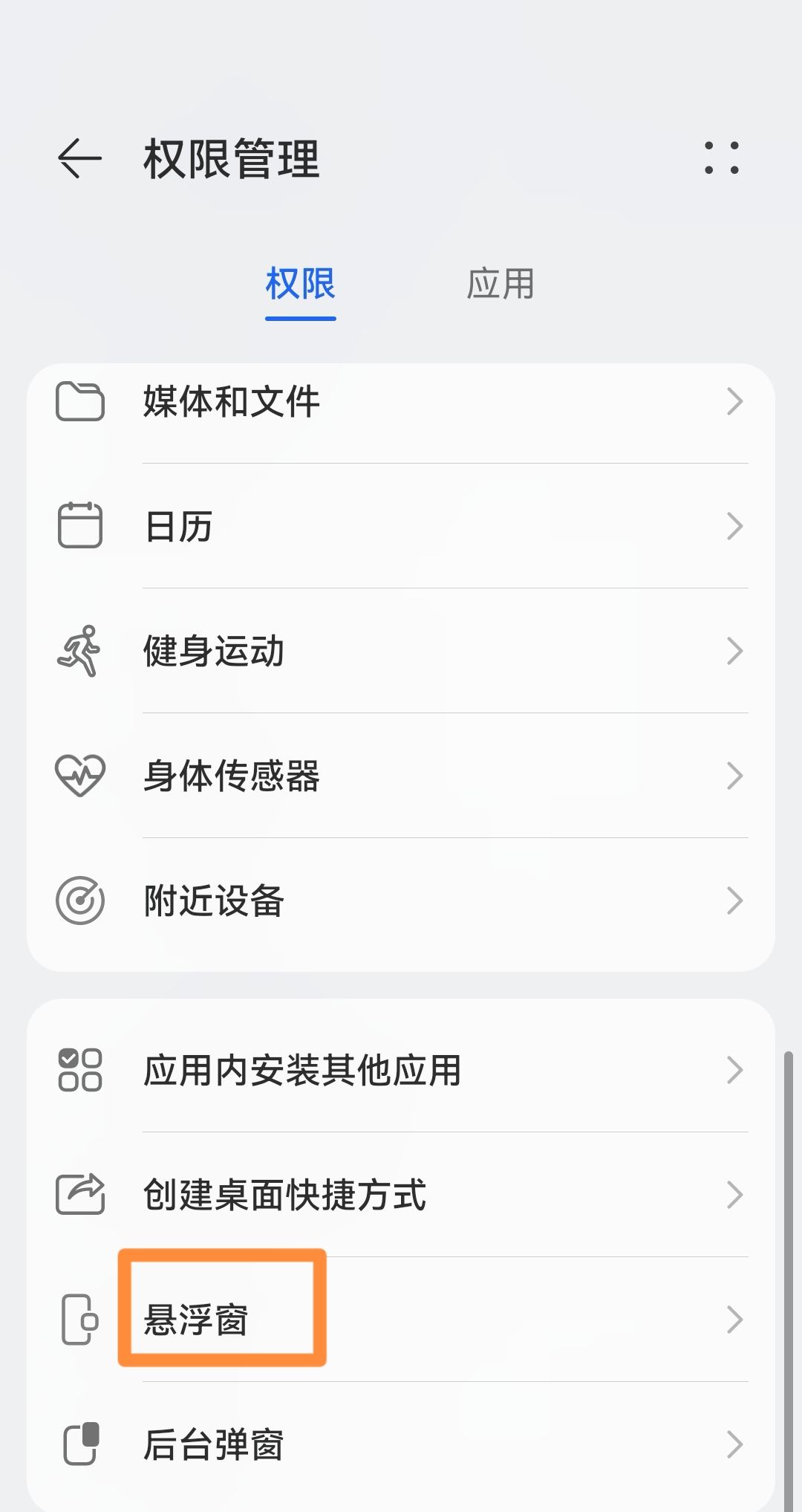The width and height of the screenshot is (802, 1512).
Task: Open the 日历 permission row
Action: (x=401, y=527)
